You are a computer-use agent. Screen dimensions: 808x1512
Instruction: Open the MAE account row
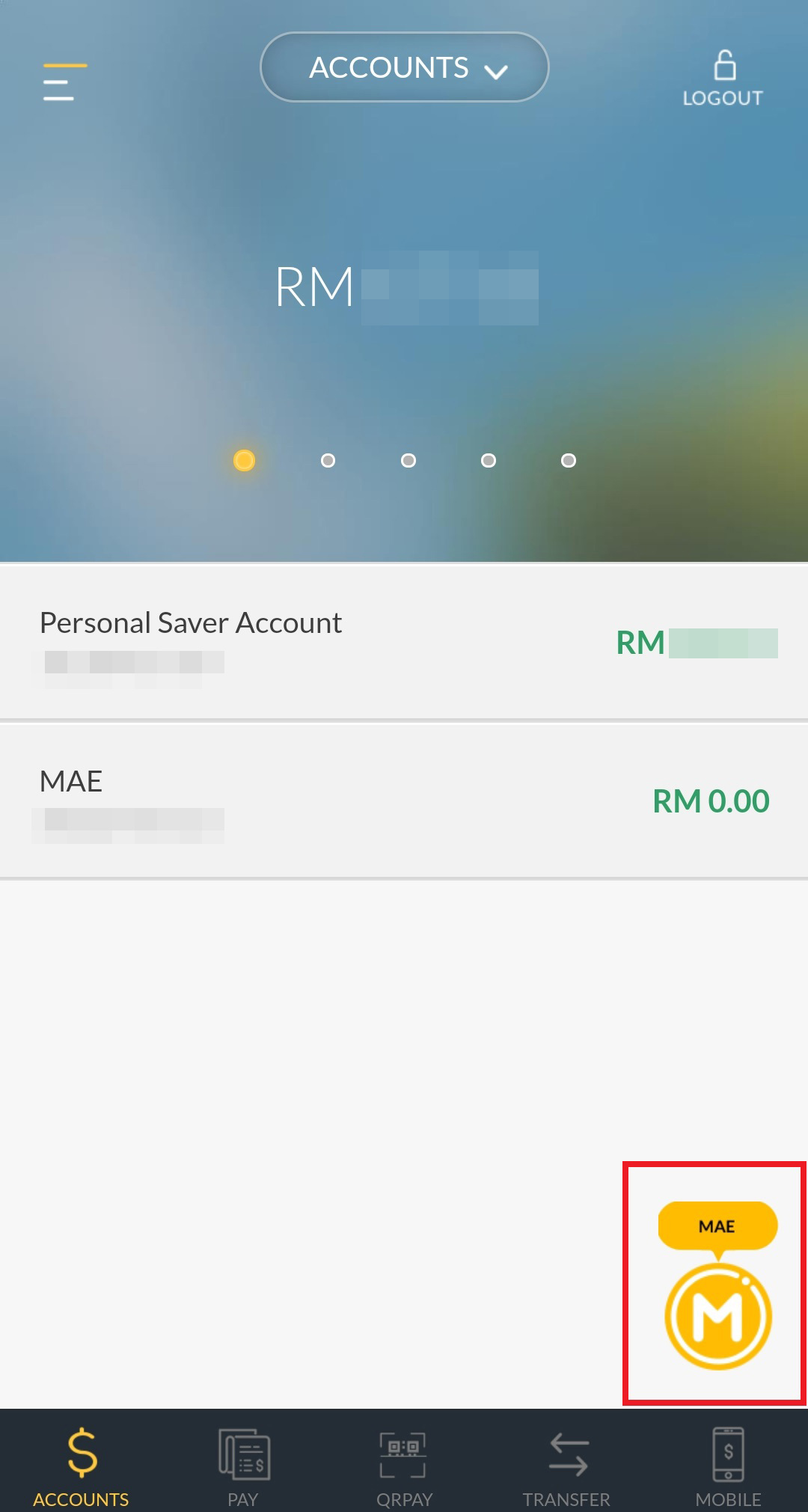(404, 801)
